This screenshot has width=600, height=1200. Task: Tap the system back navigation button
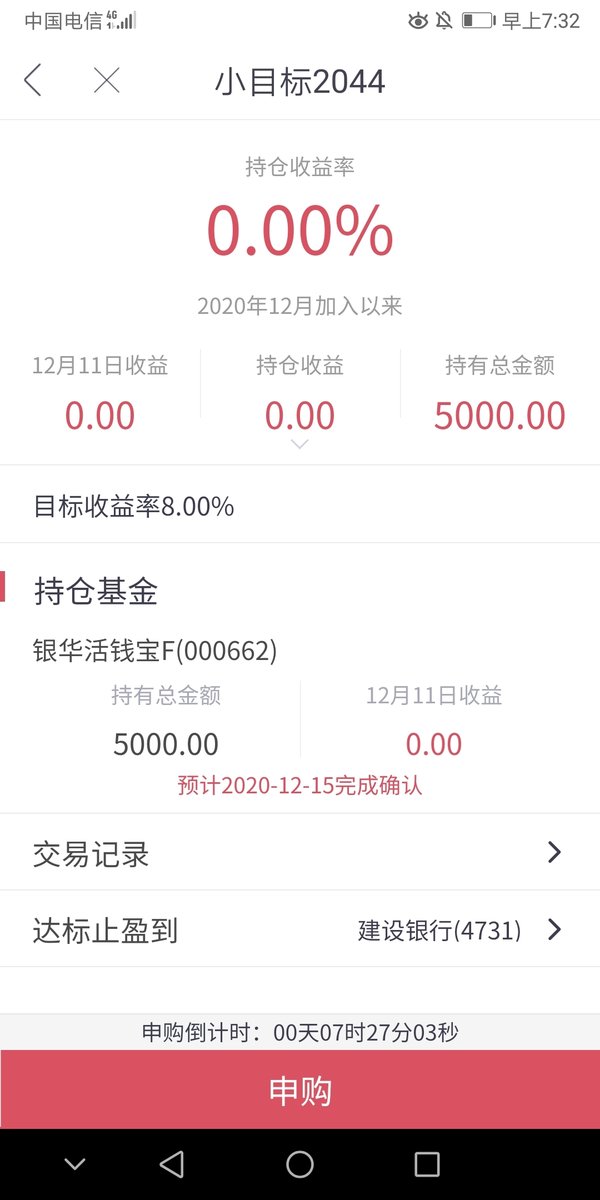pos(172,1164)
